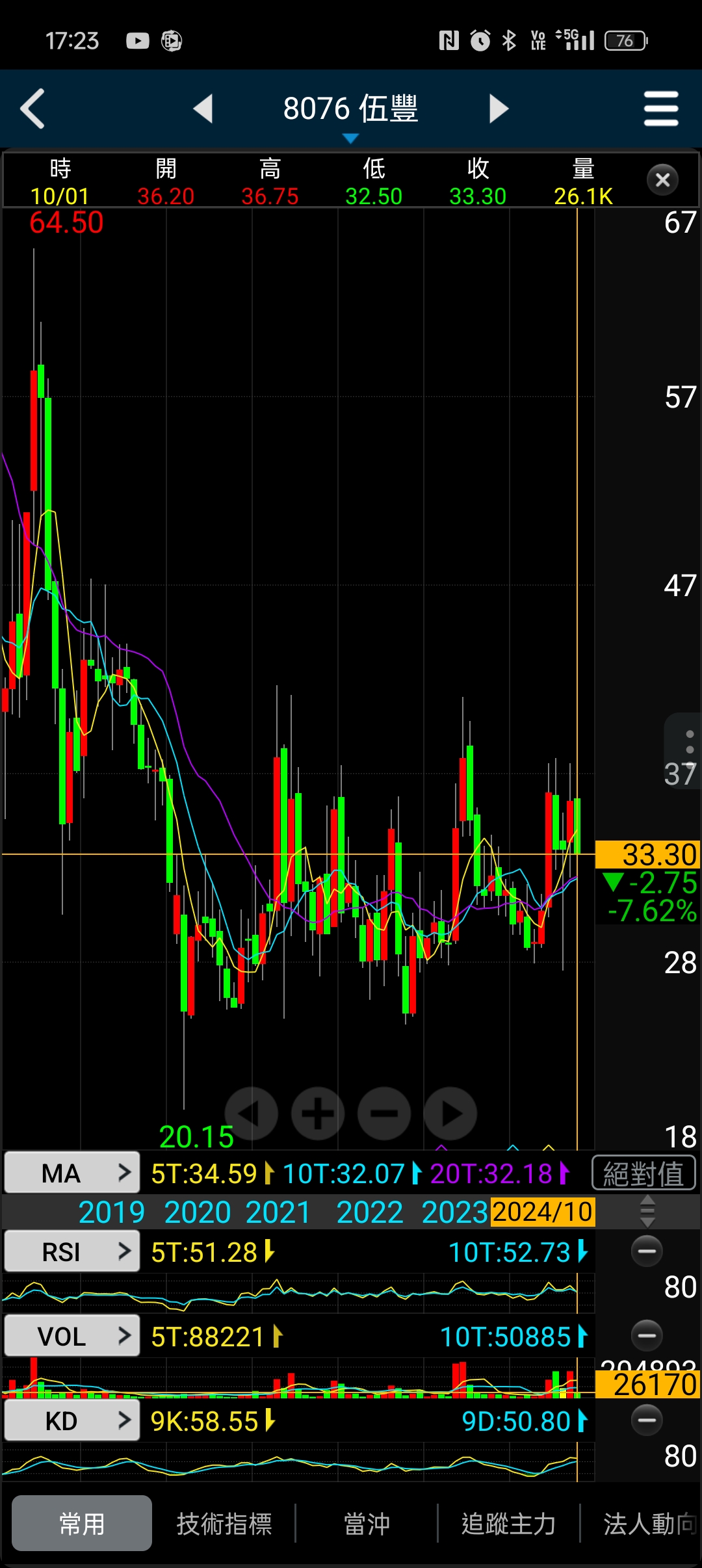
Task: Open the hamburger menu
Action: [x=661, y=109]
